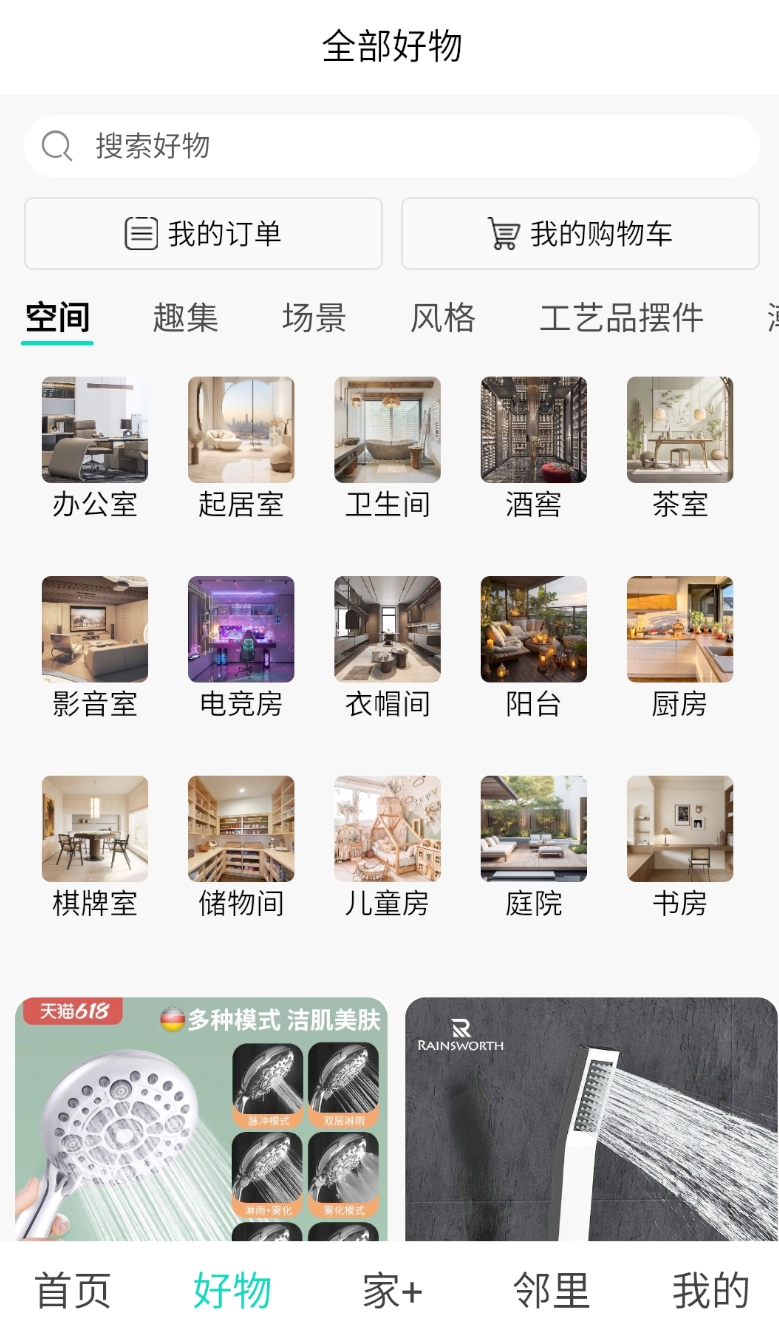Image resolution: width=779 pixels, height=1336 pixels.
Task: Open 我的 profile page
Action: [x=709, y=1289]
